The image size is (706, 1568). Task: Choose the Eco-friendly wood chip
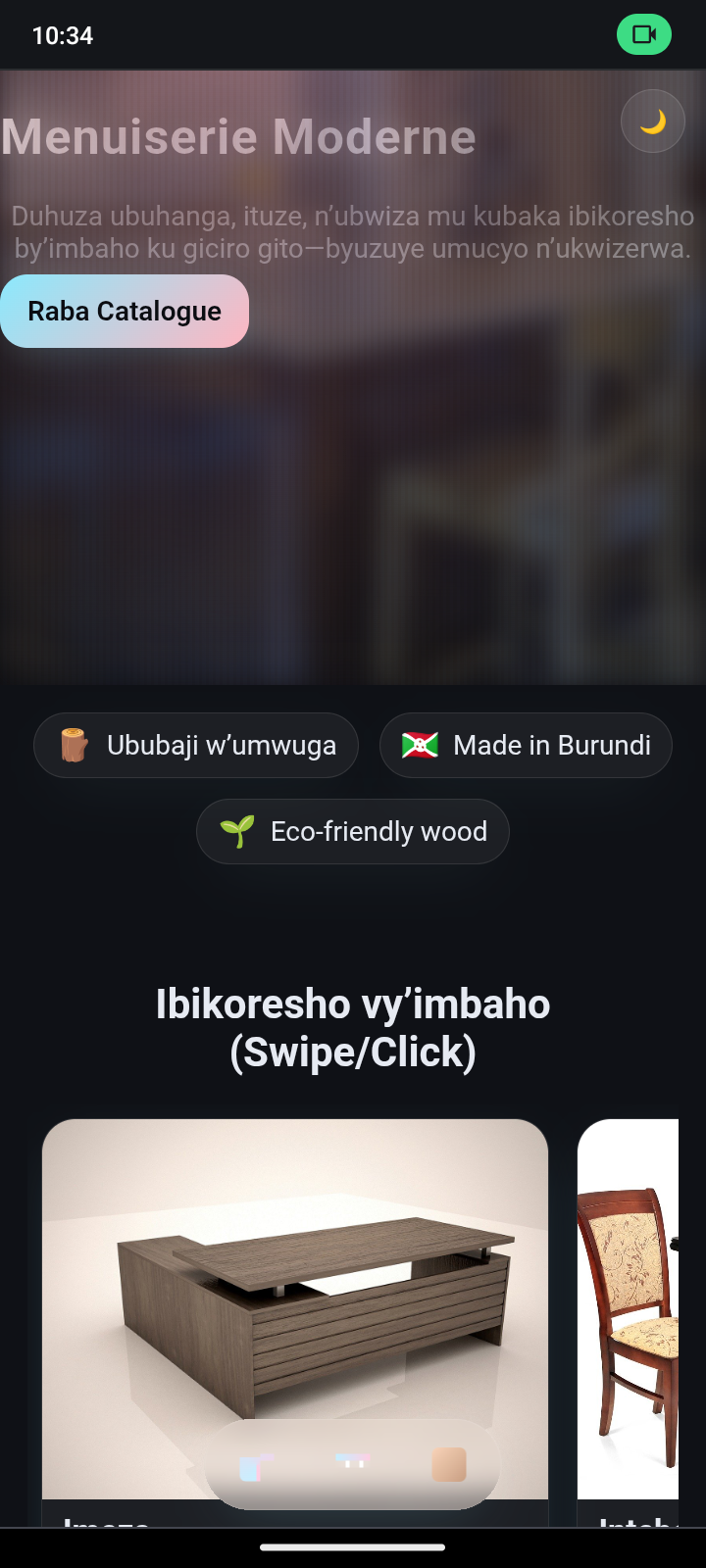point(353,832)
